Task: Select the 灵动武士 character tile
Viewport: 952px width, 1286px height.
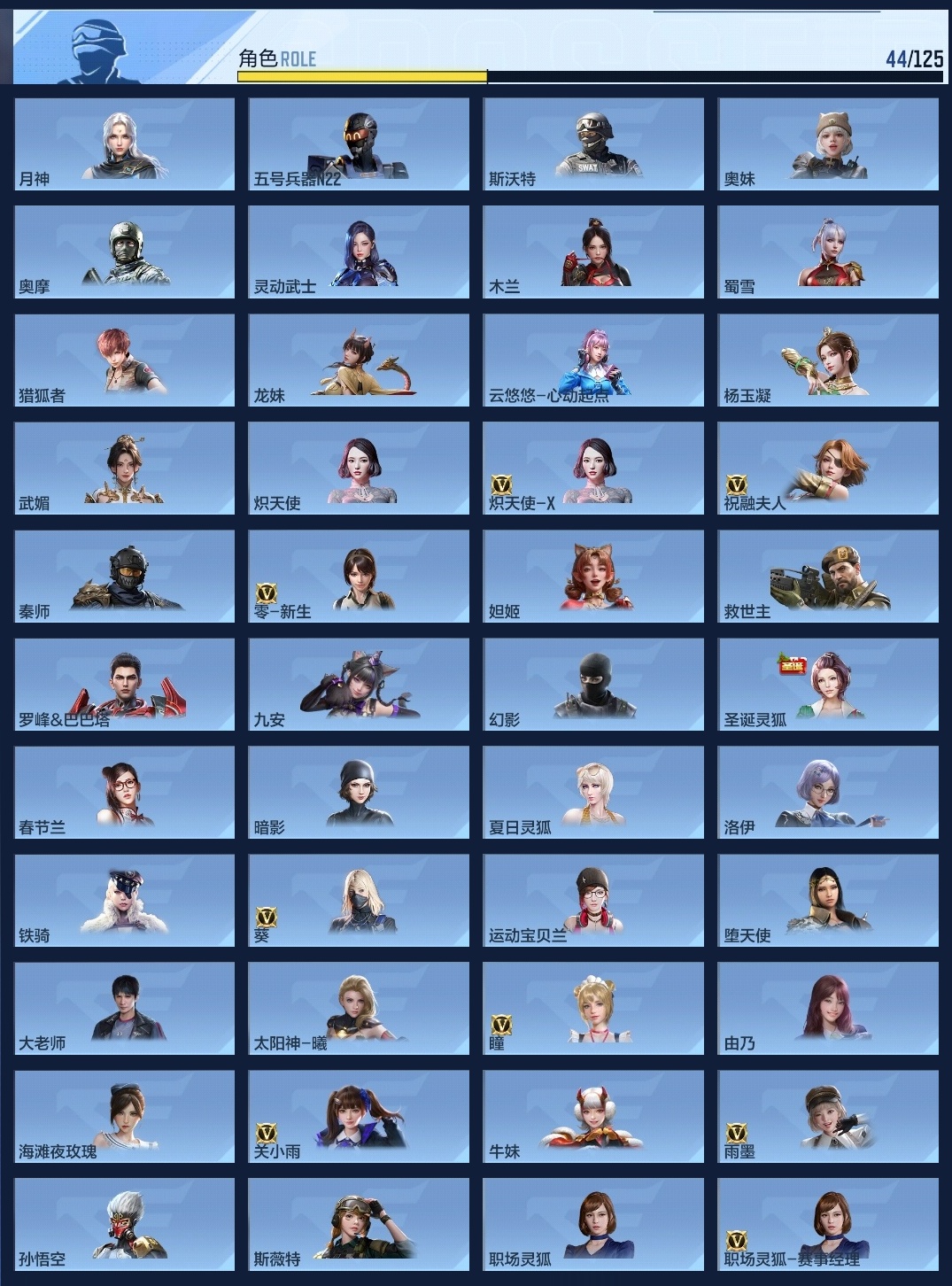Action: point(359,252)
